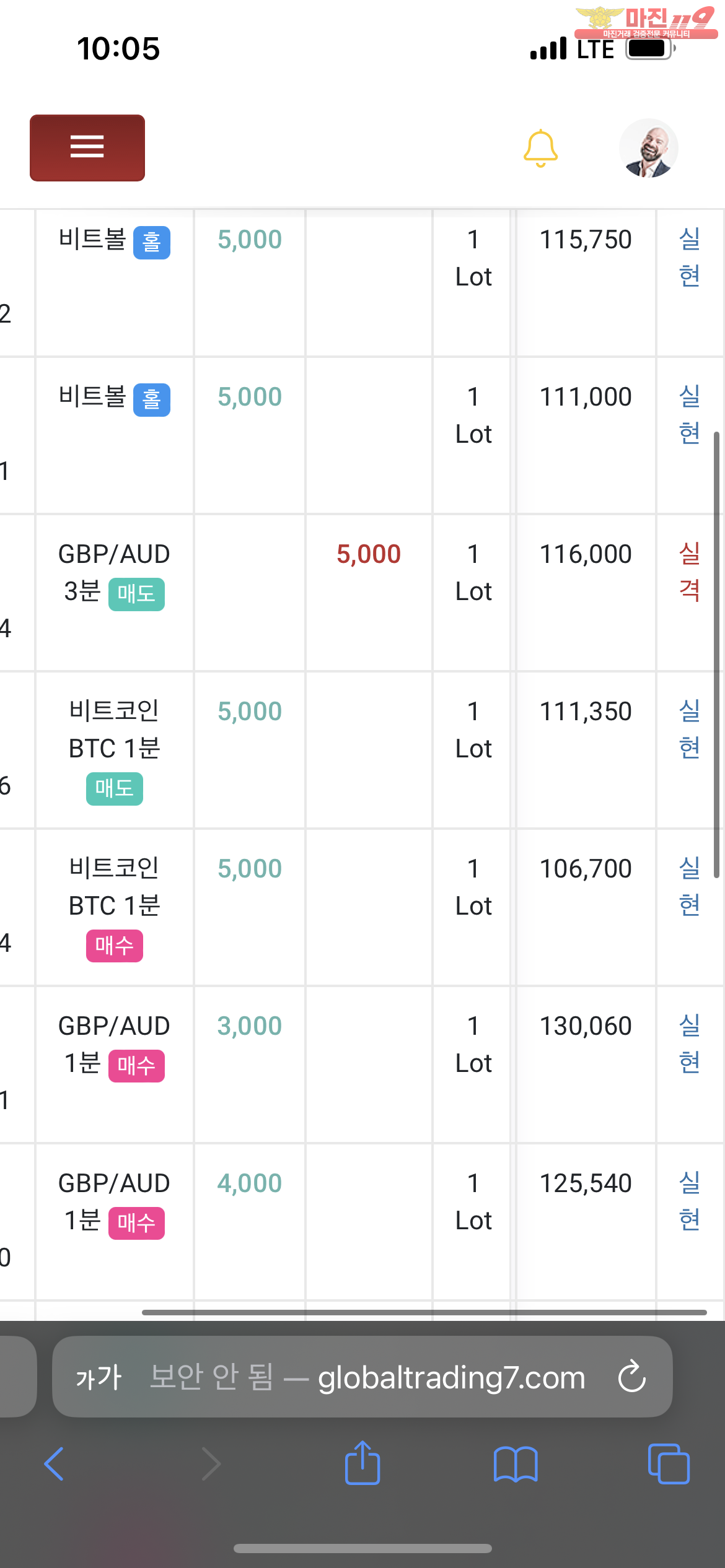Image resolution: width=725 pixels, height=1568 pixels.
Task: Reload the page
Action: point(631,1377)
